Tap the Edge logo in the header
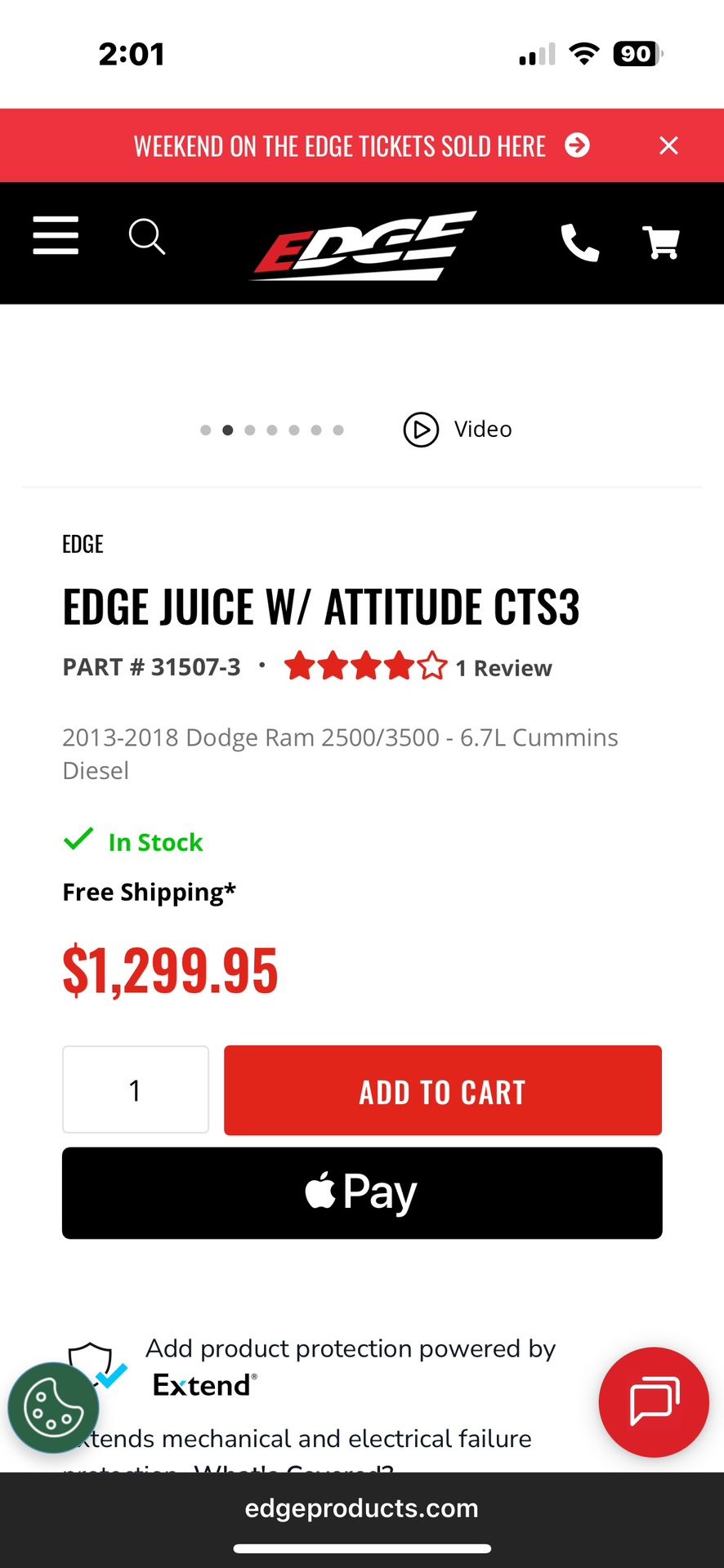This screenshot has height=1568, width=724. [363, 244]
